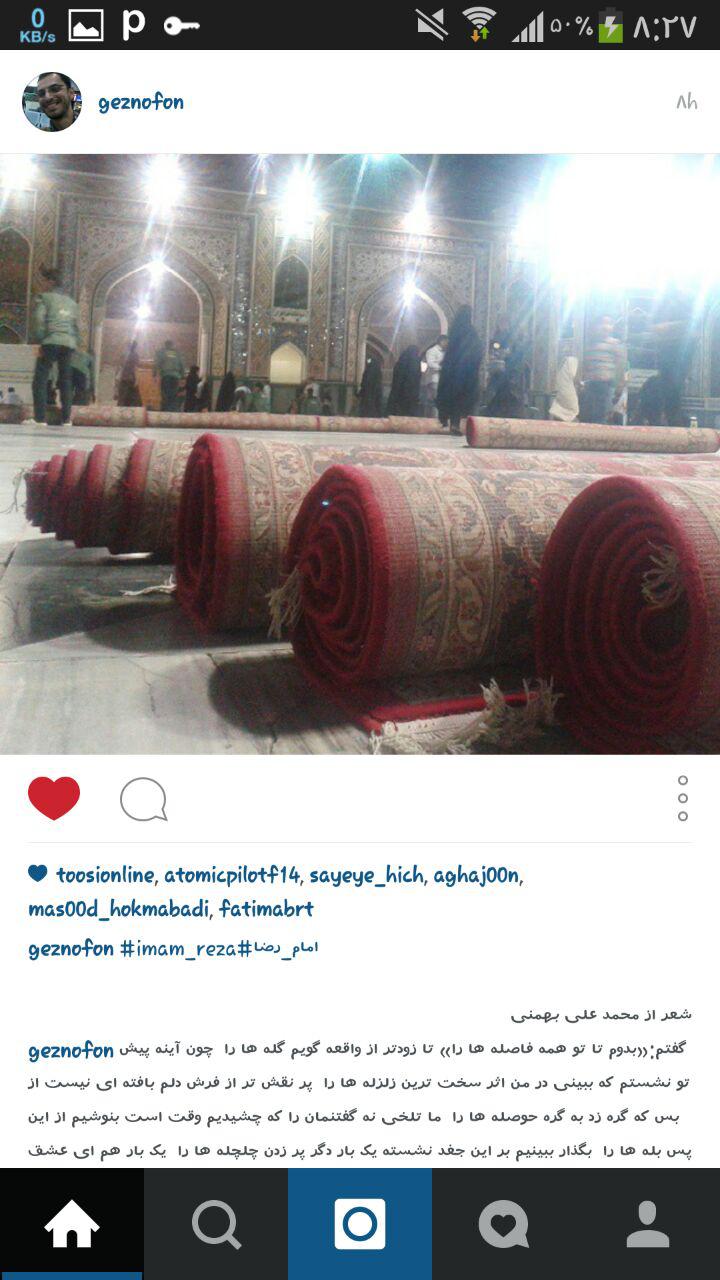Screen dimensions: 720x1280
Task: Switch to the Search tab
Action: [216, 1224]
